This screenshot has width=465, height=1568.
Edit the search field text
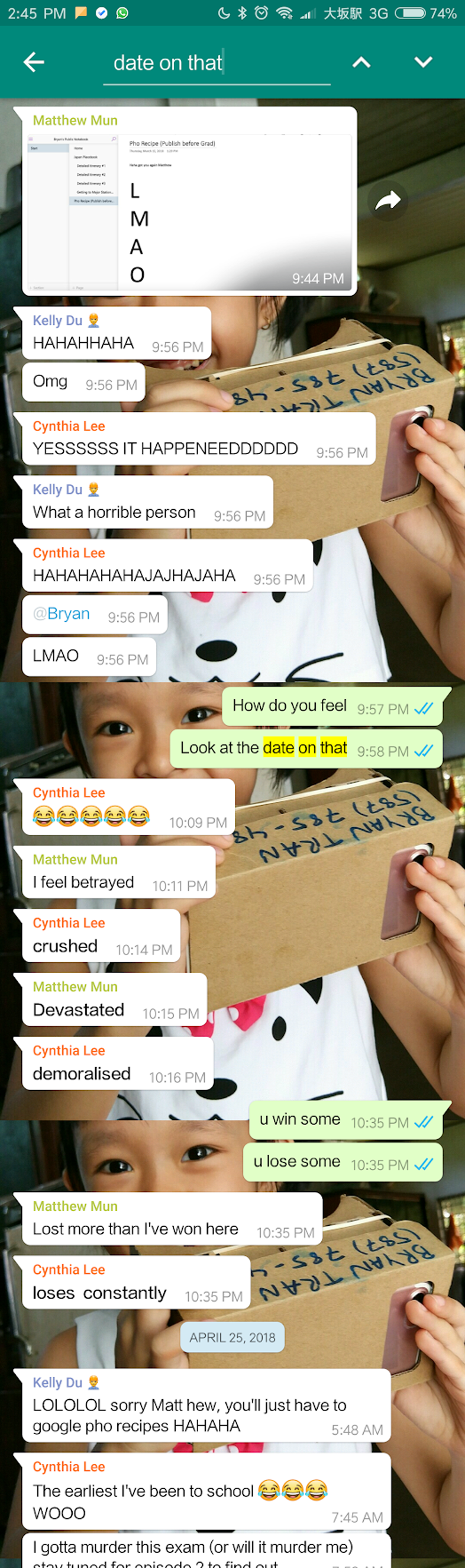click(x=216, y=63)
